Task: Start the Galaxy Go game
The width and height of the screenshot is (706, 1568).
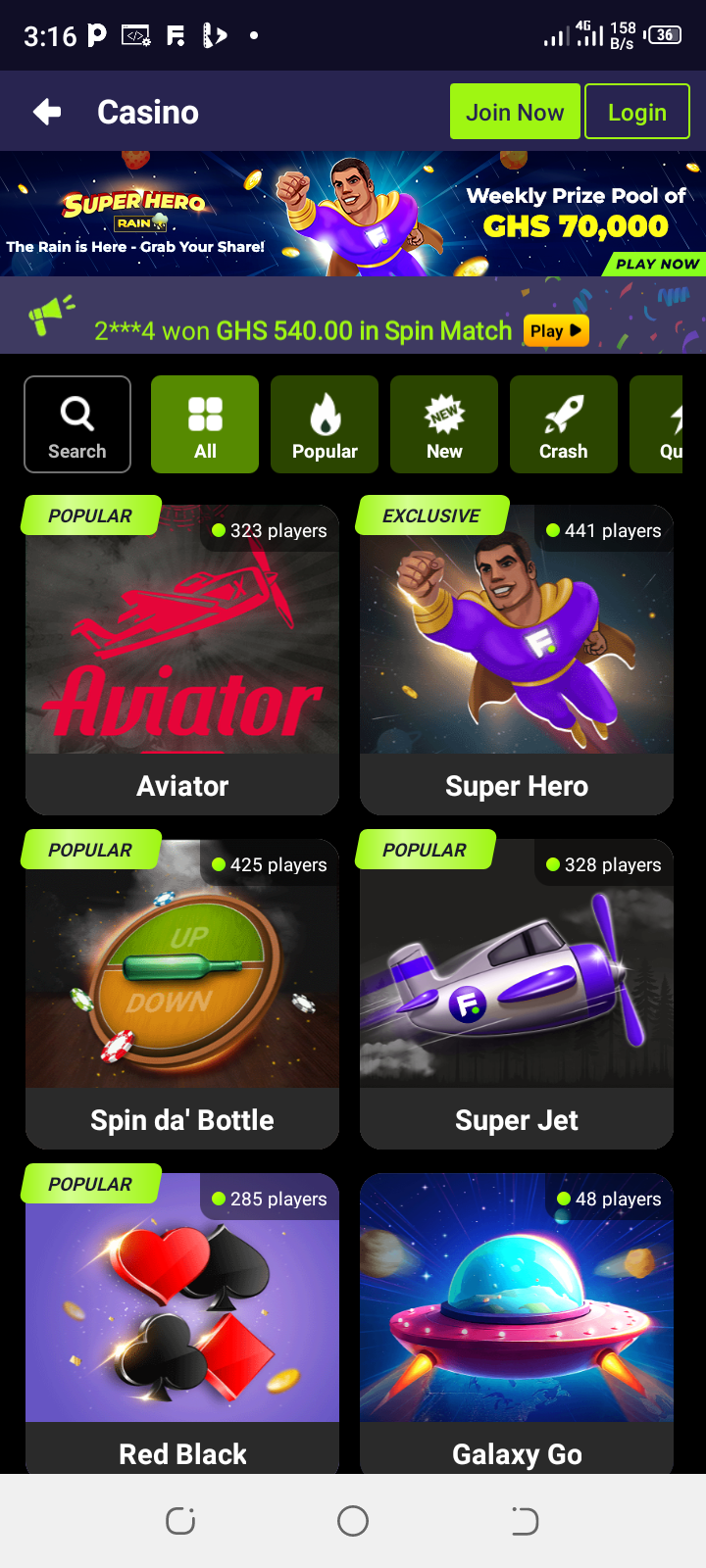Action: 517,1323
